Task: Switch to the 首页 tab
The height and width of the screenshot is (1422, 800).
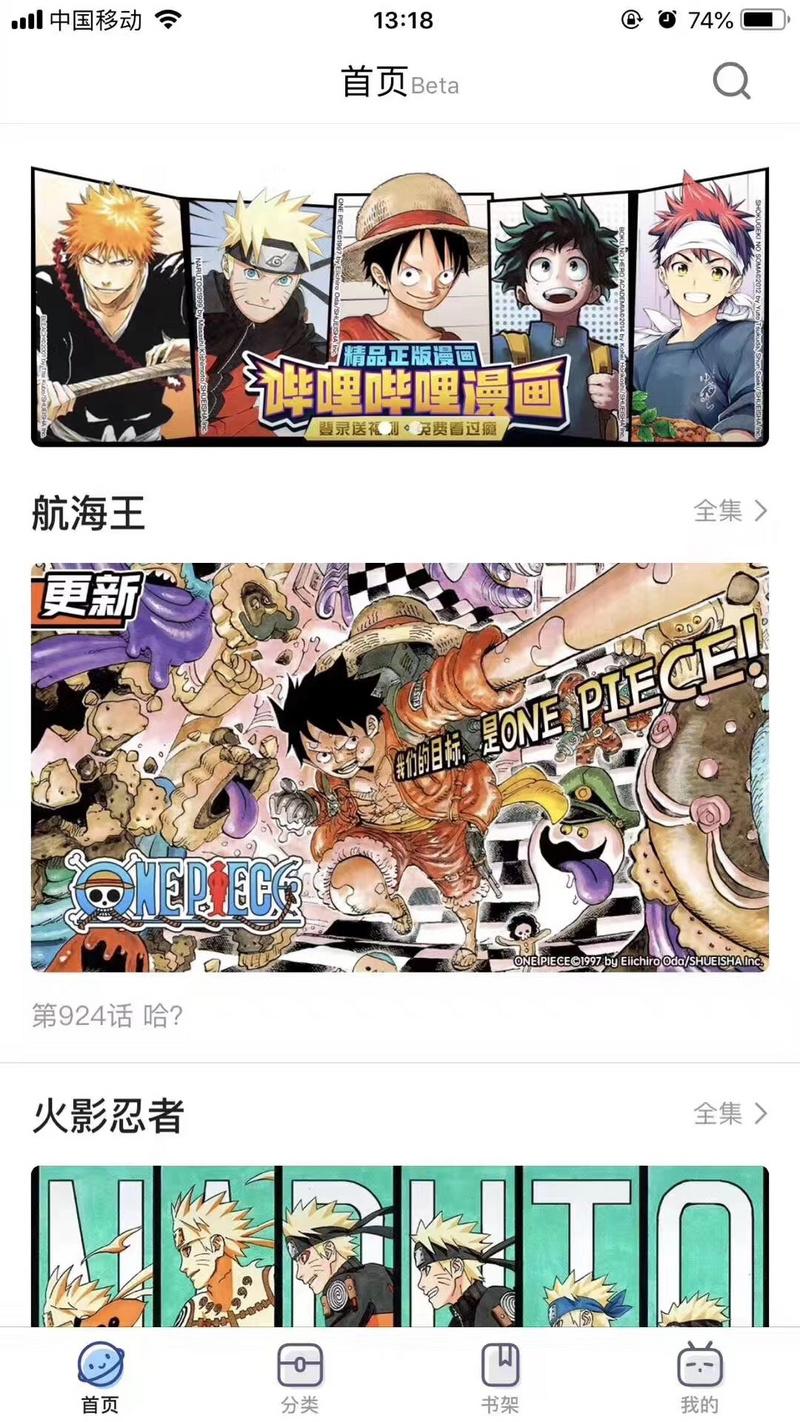Action: (x=100, y=1377)
